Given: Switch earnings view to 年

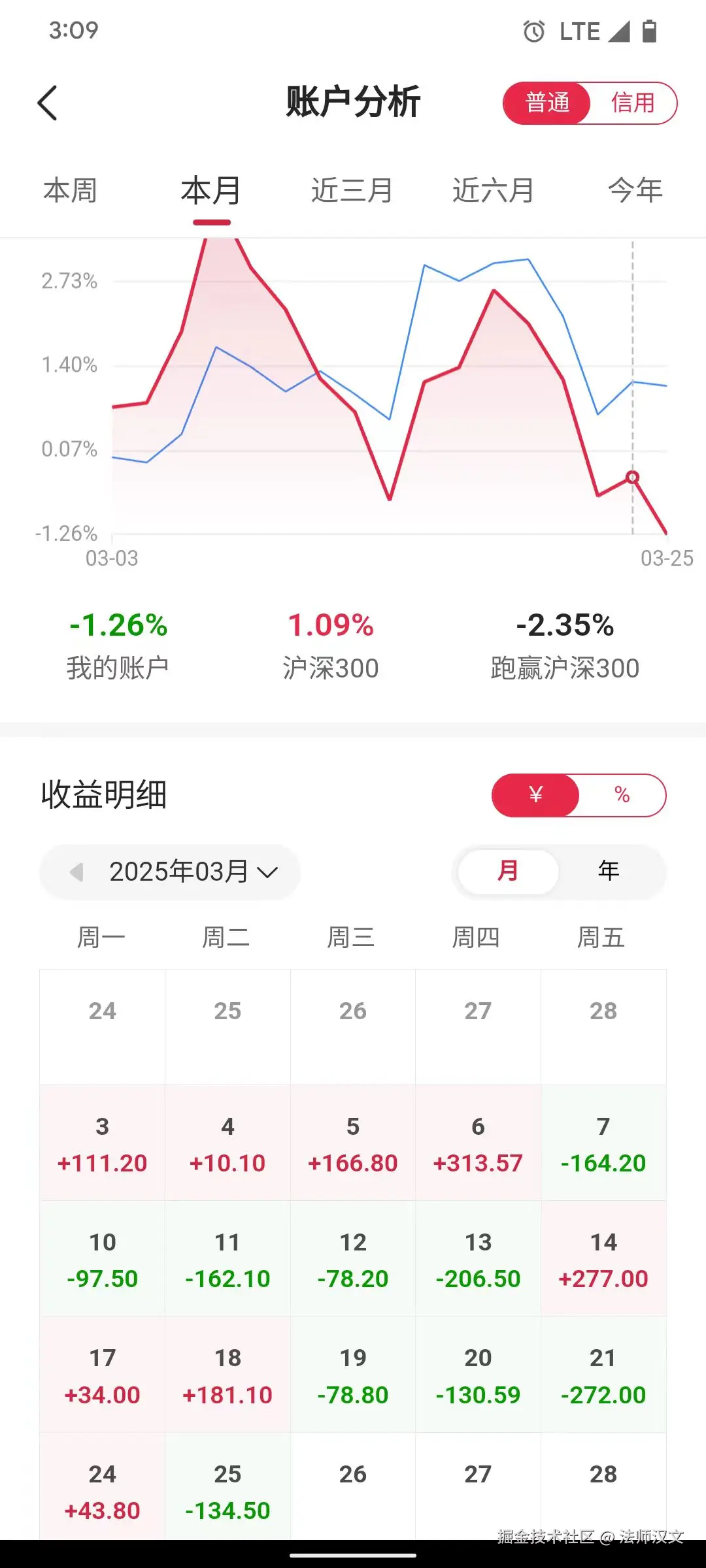Looking at the screenshot, I should coord(609,870).
